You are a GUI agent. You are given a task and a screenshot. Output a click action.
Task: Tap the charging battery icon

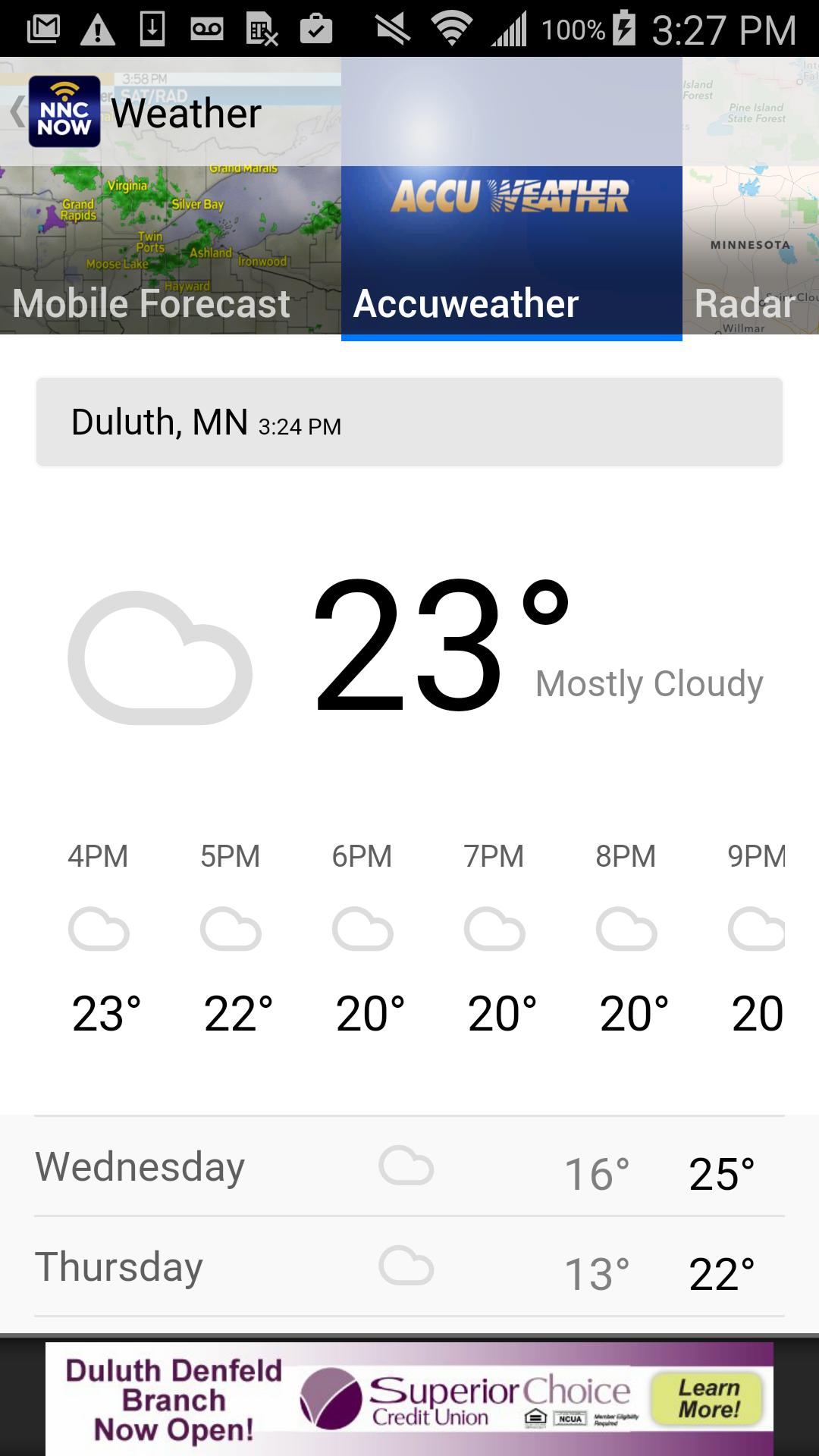click(x=623, y=29)
